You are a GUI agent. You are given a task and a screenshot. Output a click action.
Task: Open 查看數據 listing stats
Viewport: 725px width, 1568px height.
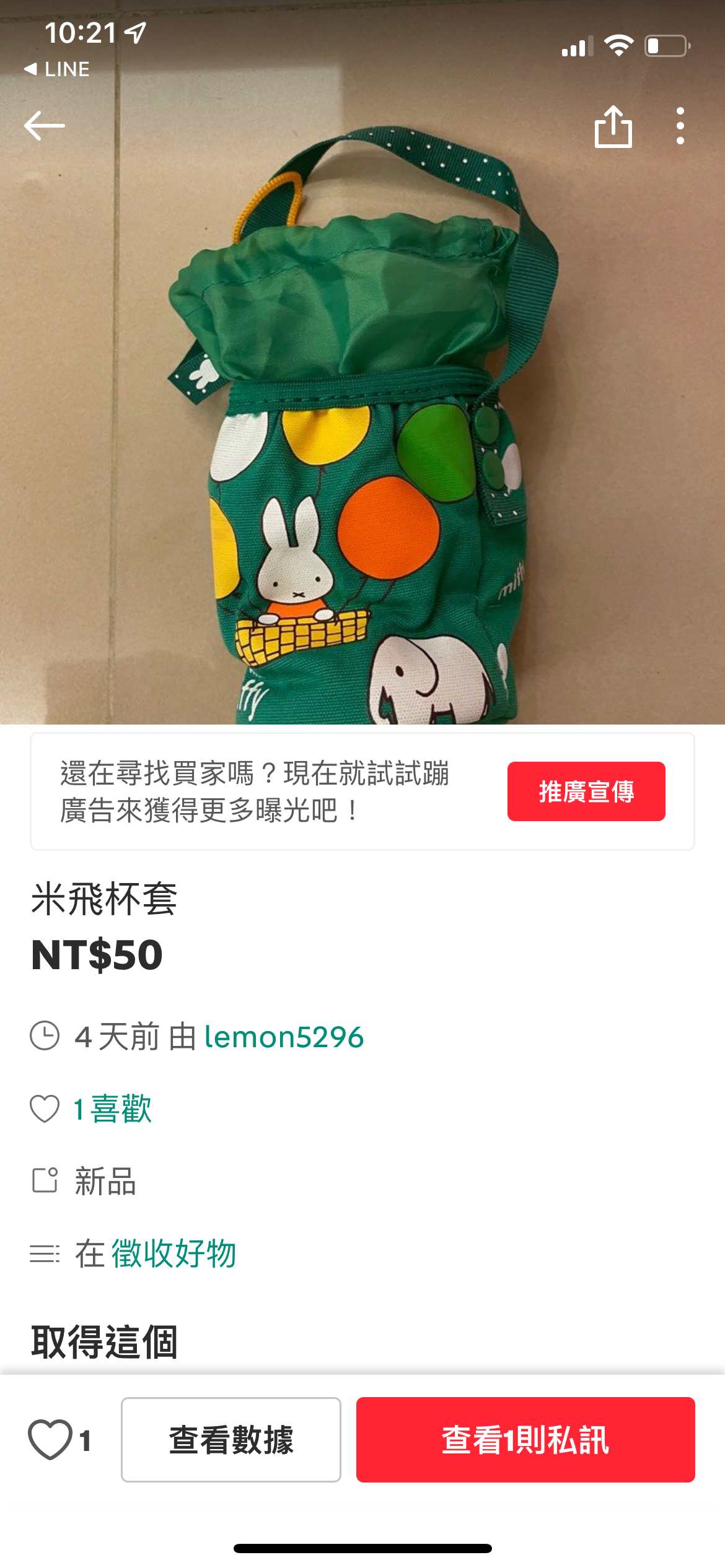231,1439
